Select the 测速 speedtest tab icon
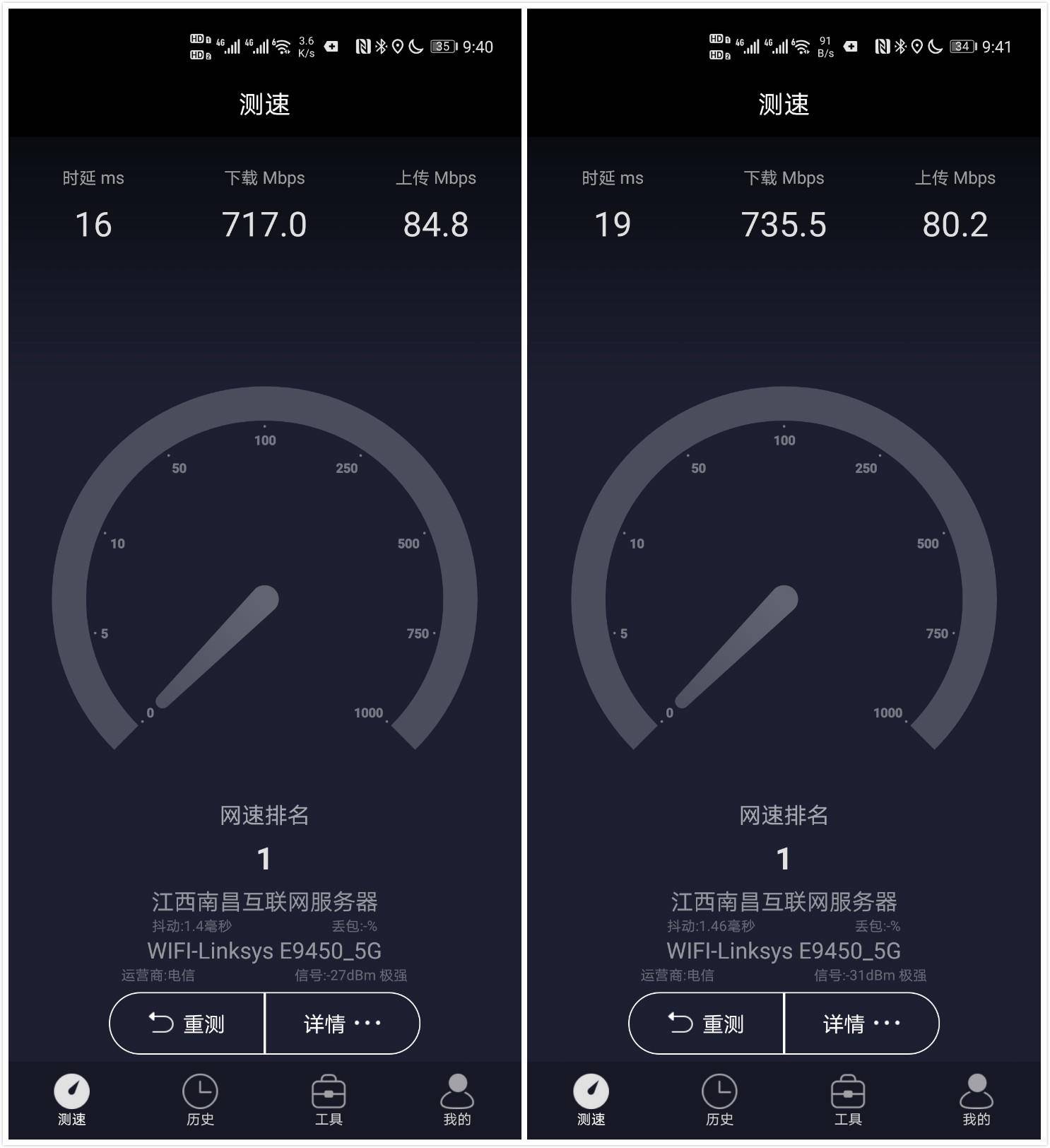The height and width of the screenshot is (1148, 1050). click(x=71, y=1091)
